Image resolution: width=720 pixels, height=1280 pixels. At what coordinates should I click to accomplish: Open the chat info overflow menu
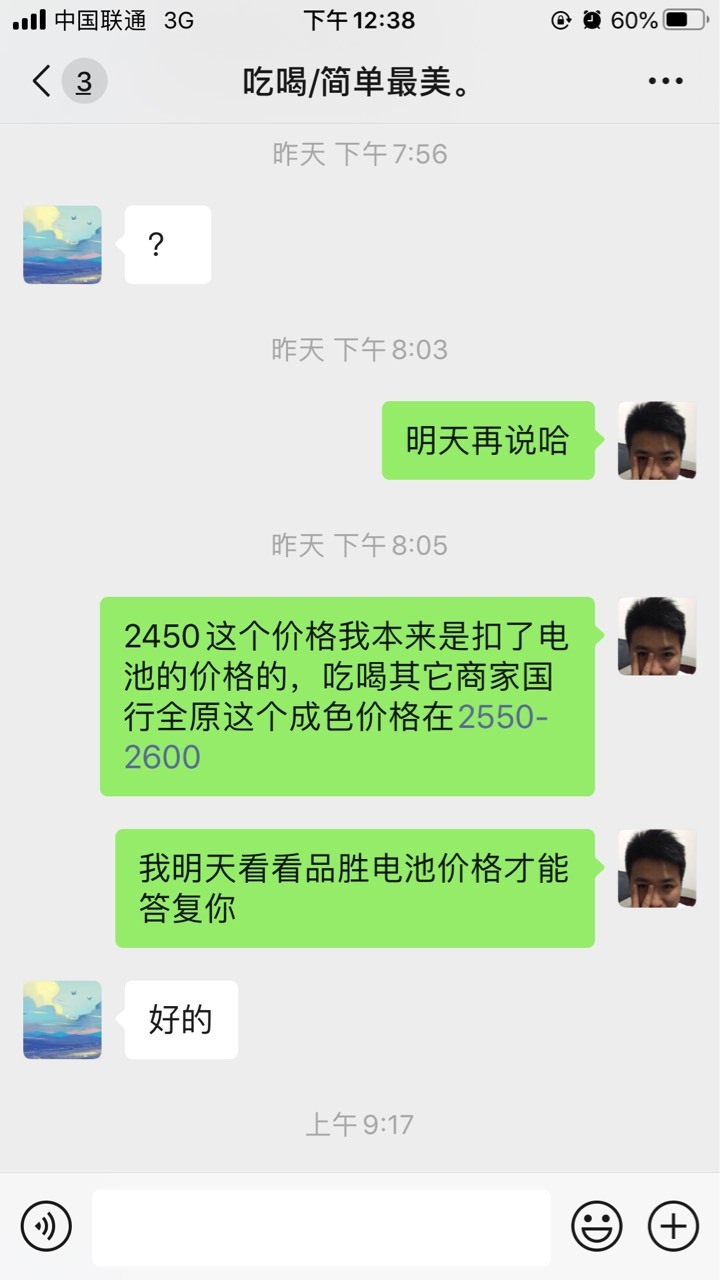[x=665, y=81]
